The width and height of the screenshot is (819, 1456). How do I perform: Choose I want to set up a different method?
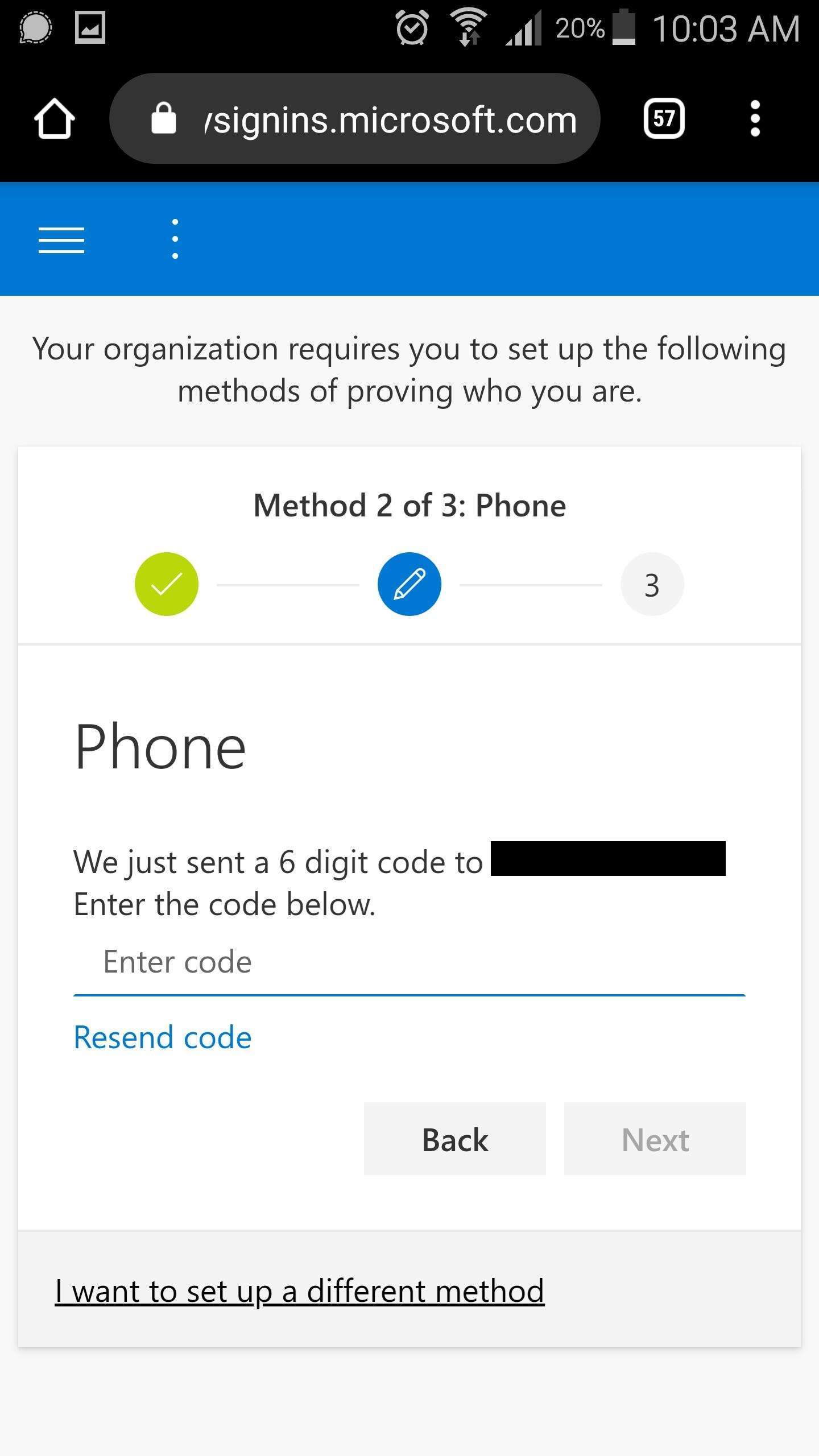300,1291
